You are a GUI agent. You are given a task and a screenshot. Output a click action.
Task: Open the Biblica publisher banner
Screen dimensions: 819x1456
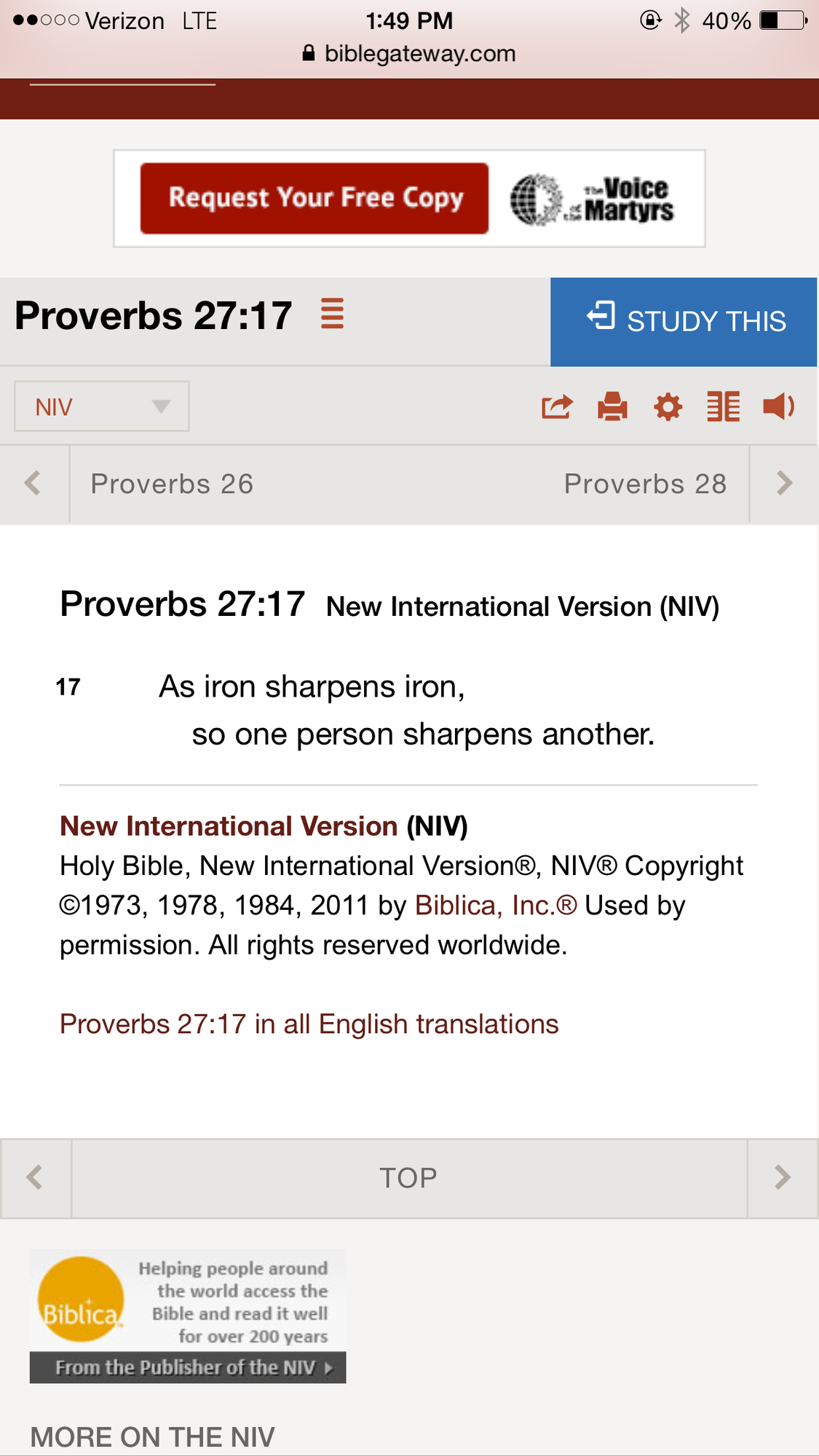pyautogui.click(x=188, y=1317)
